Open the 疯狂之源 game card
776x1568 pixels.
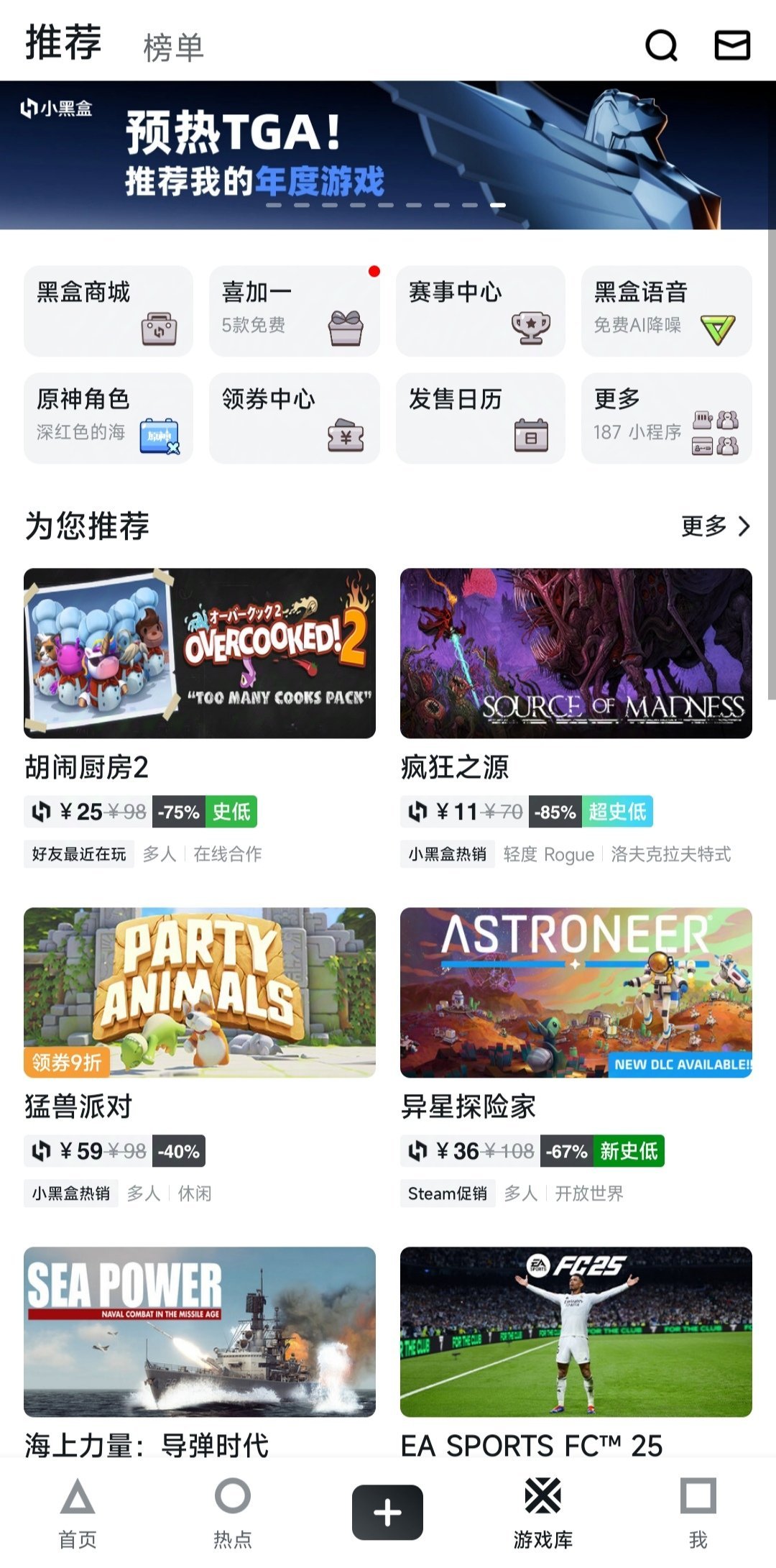pos(576,653)
